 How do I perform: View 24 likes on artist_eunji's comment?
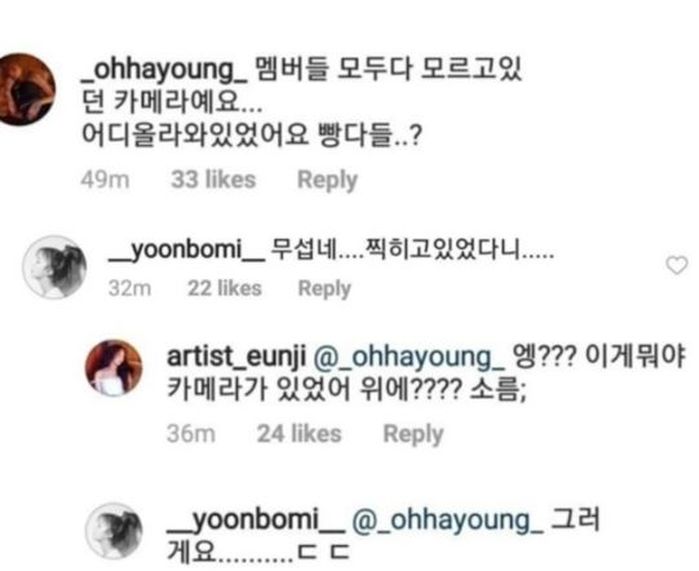pos(298,434)
